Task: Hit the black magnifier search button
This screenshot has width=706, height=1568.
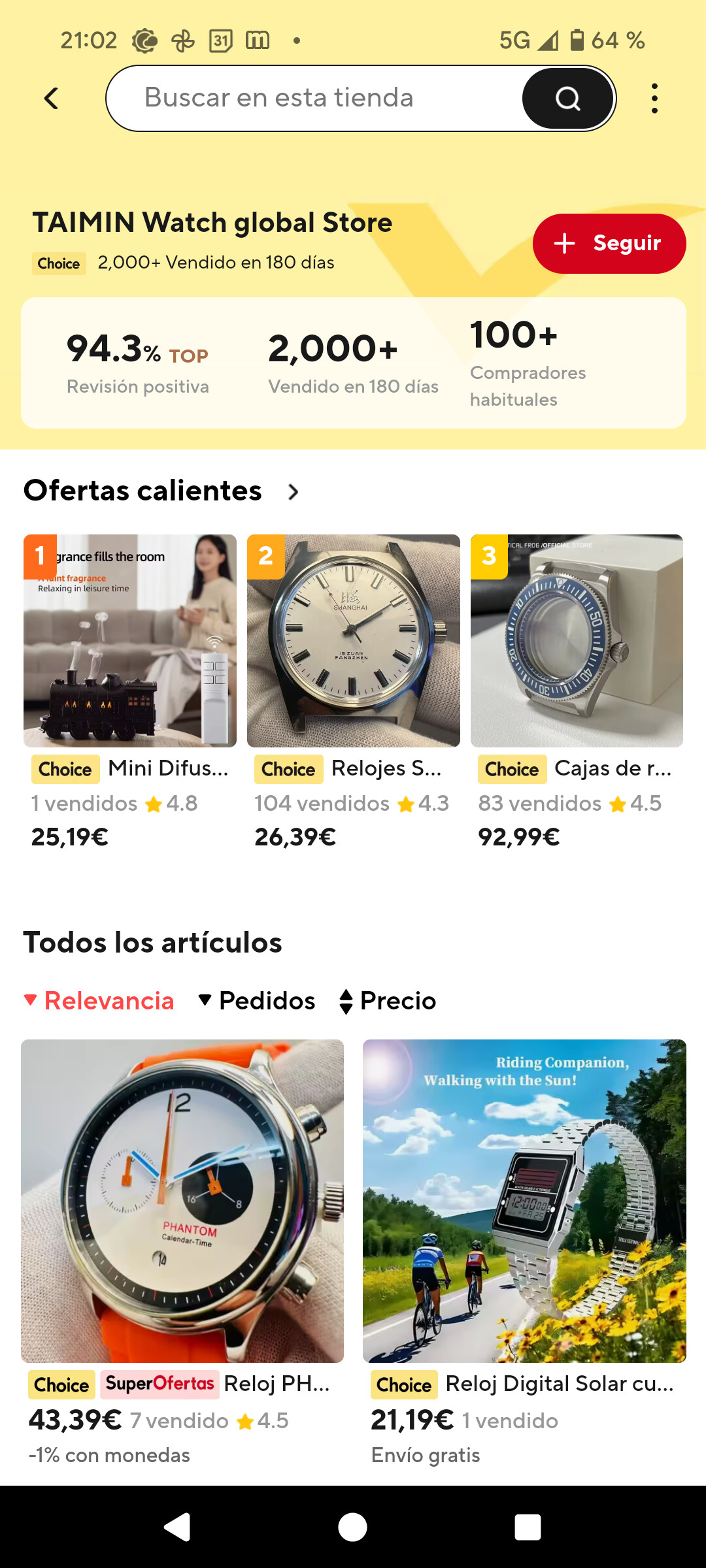Action: click(567, 99)
